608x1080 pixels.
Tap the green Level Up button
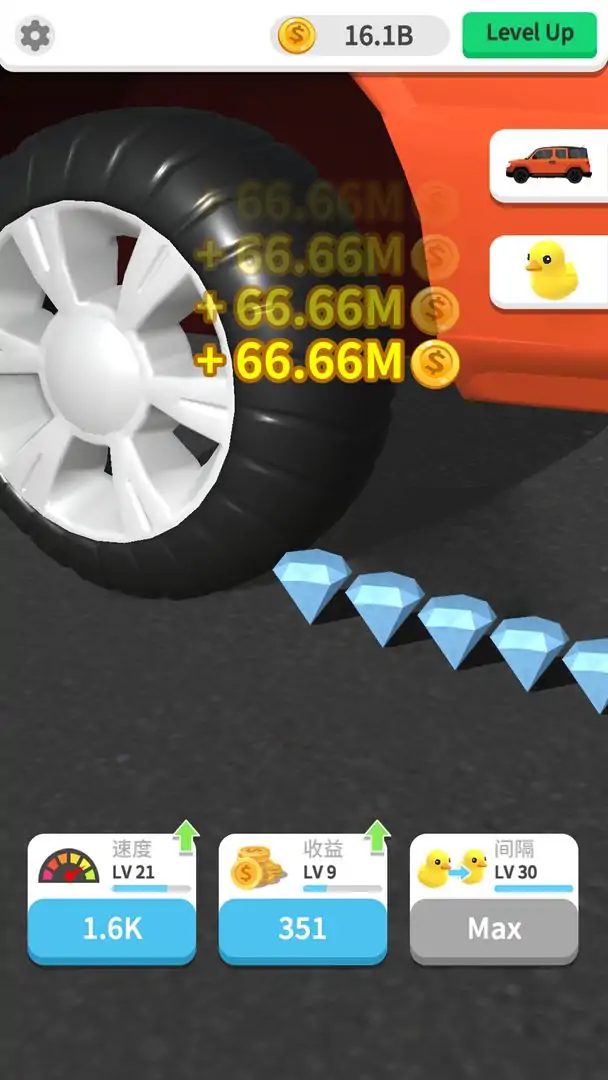point(529,34)
